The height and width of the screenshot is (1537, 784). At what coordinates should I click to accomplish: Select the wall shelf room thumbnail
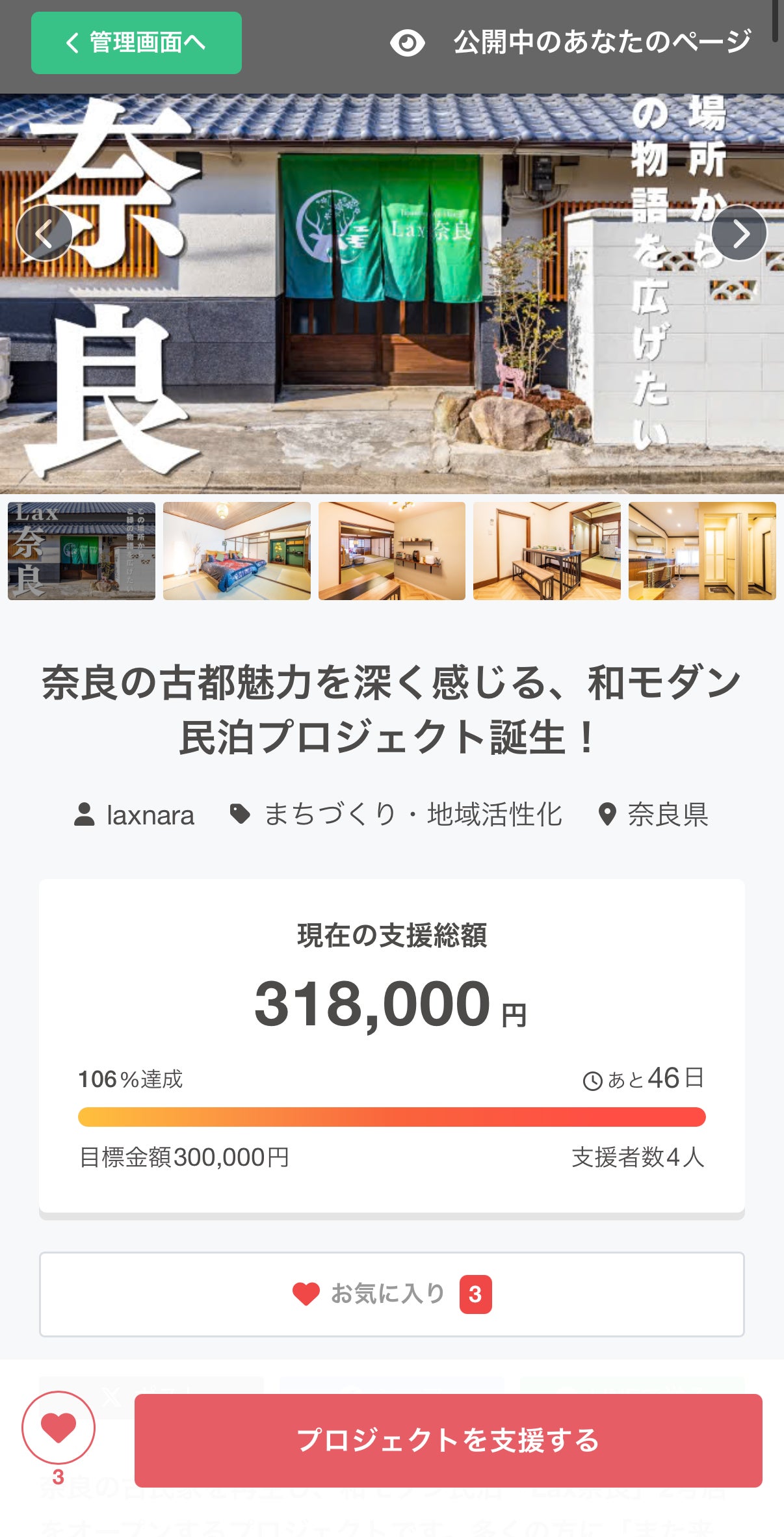(x=392, y=551)
